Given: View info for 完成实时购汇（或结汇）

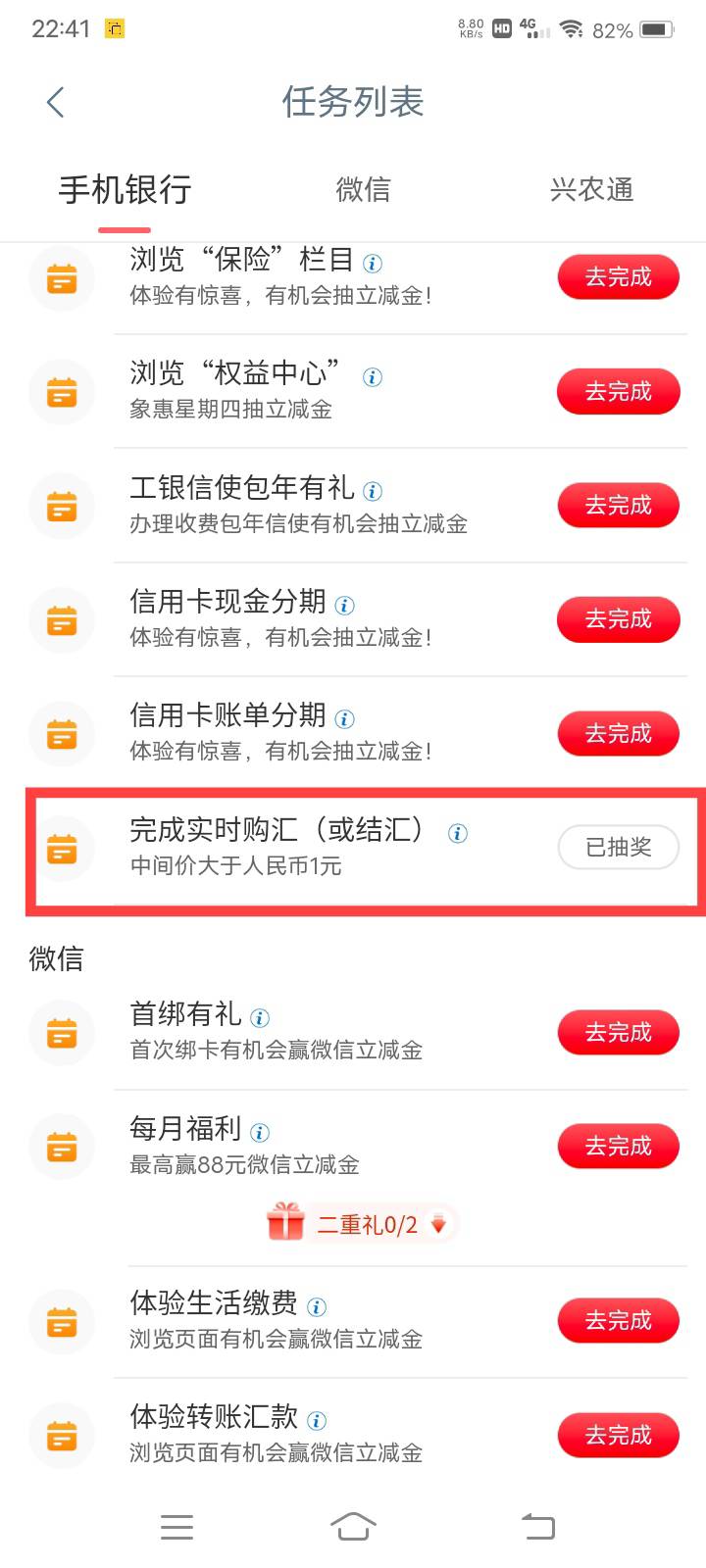Looking at the screenshot, I should click(458, 834).
